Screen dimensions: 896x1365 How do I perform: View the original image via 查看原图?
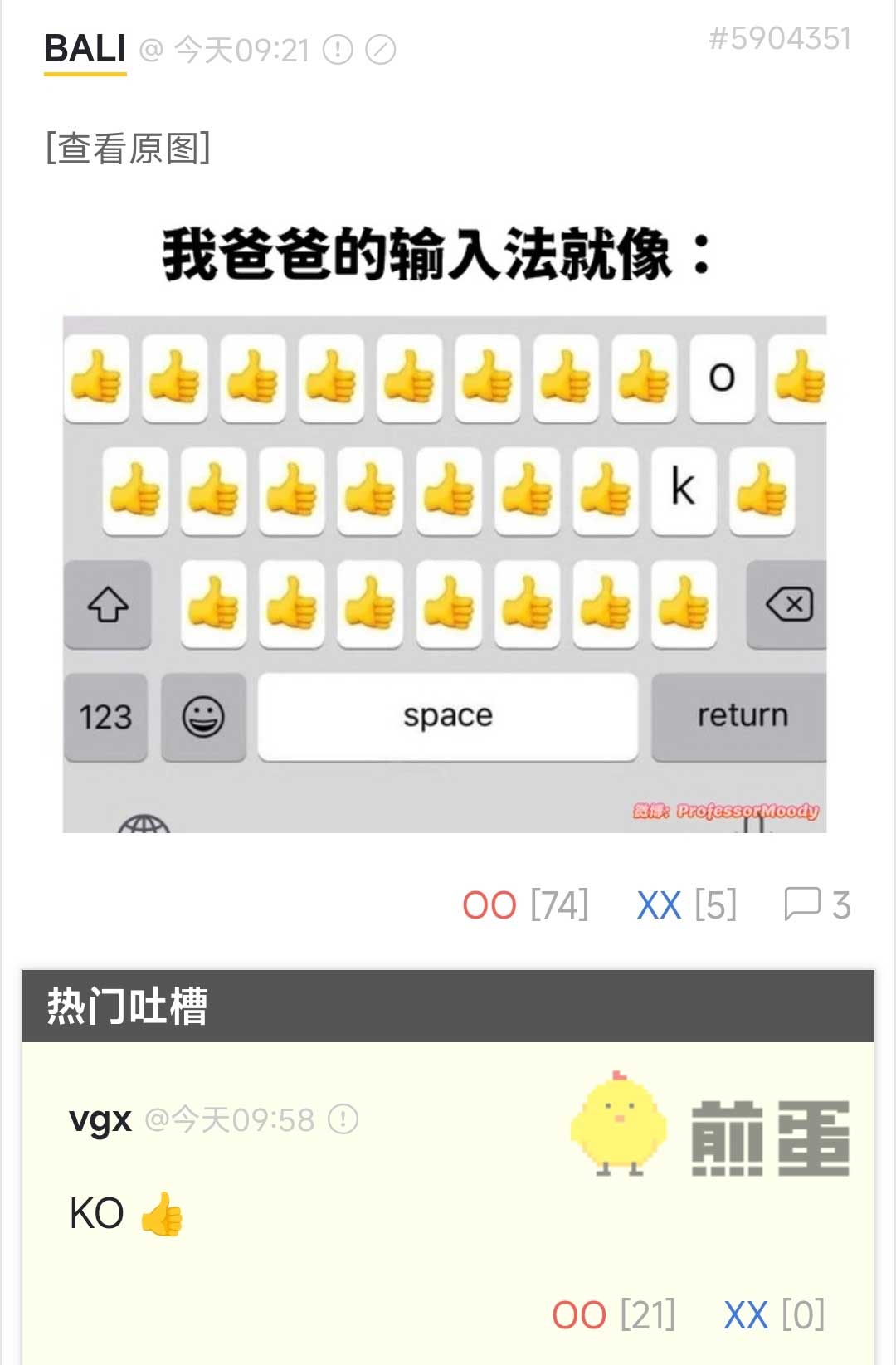point(128,149)
